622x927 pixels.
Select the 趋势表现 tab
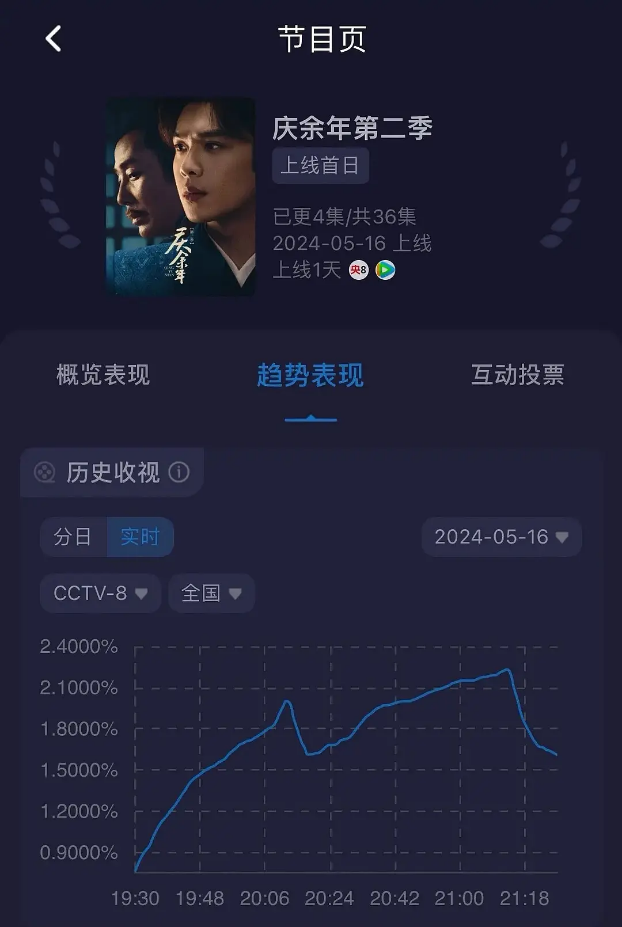(x=310, y=376)
